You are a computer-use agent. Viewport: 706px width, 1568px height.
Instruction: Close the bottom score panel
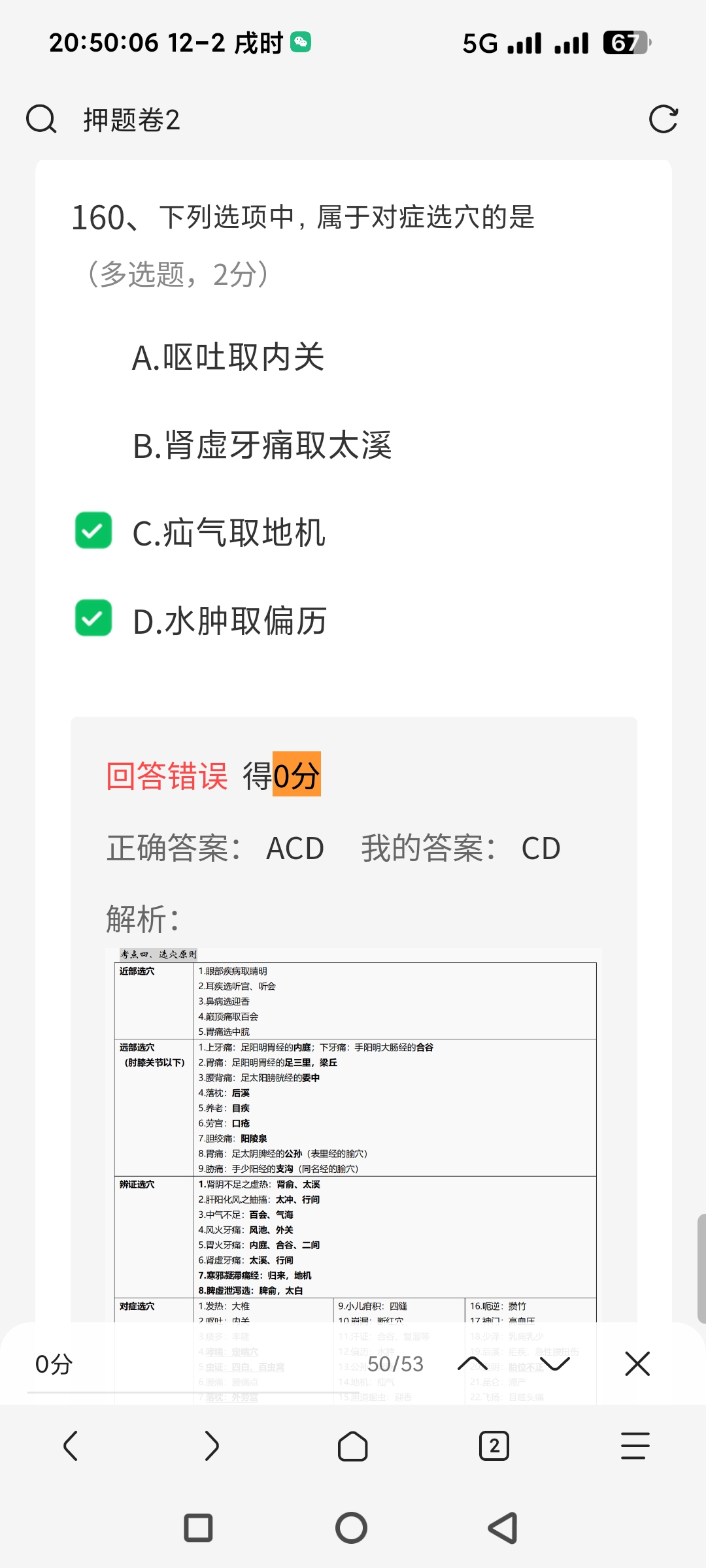coord(637,1364)
